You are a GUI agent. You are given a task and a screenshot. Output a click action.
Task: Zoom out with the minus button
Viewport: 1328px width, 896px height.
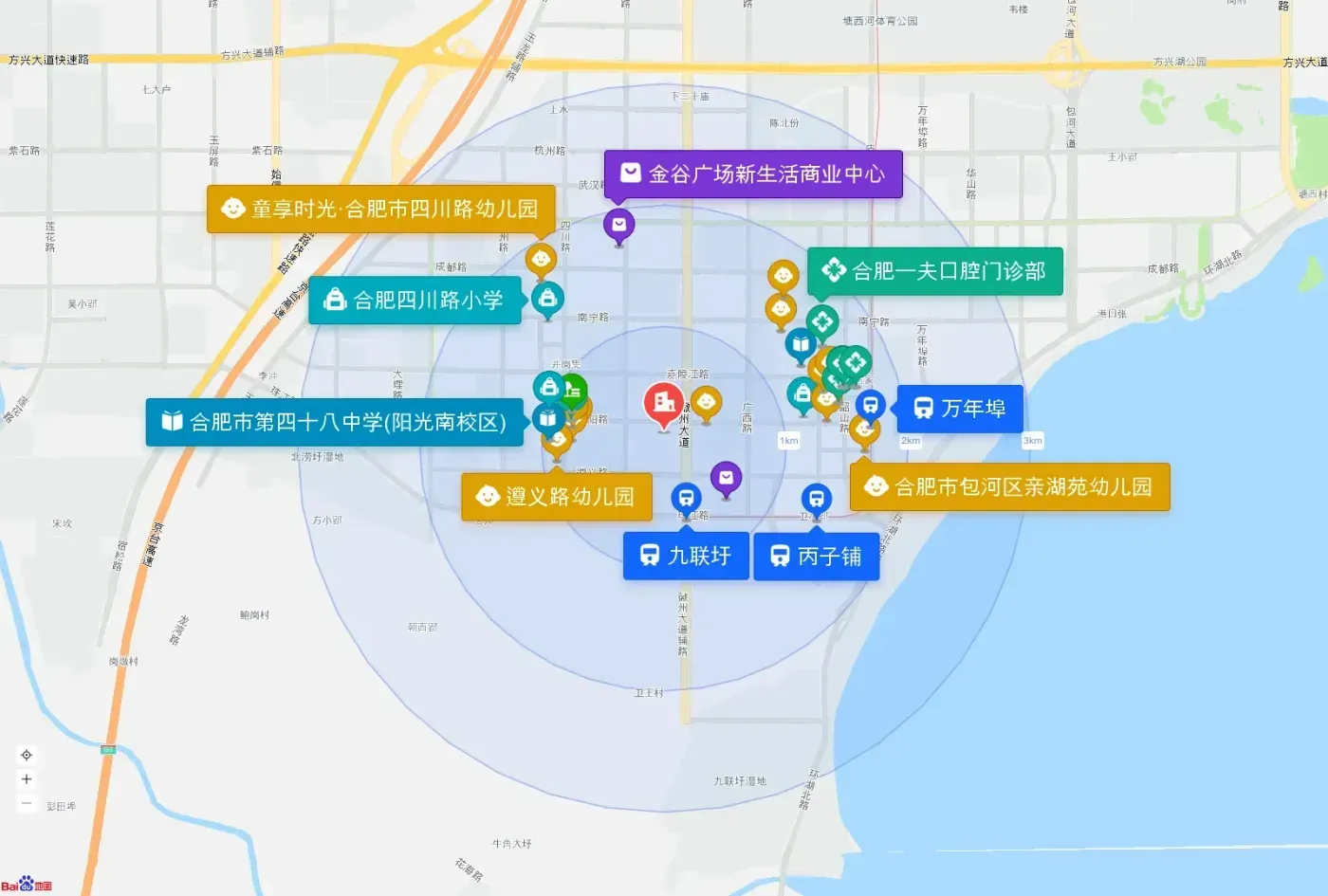coord(27,803)
